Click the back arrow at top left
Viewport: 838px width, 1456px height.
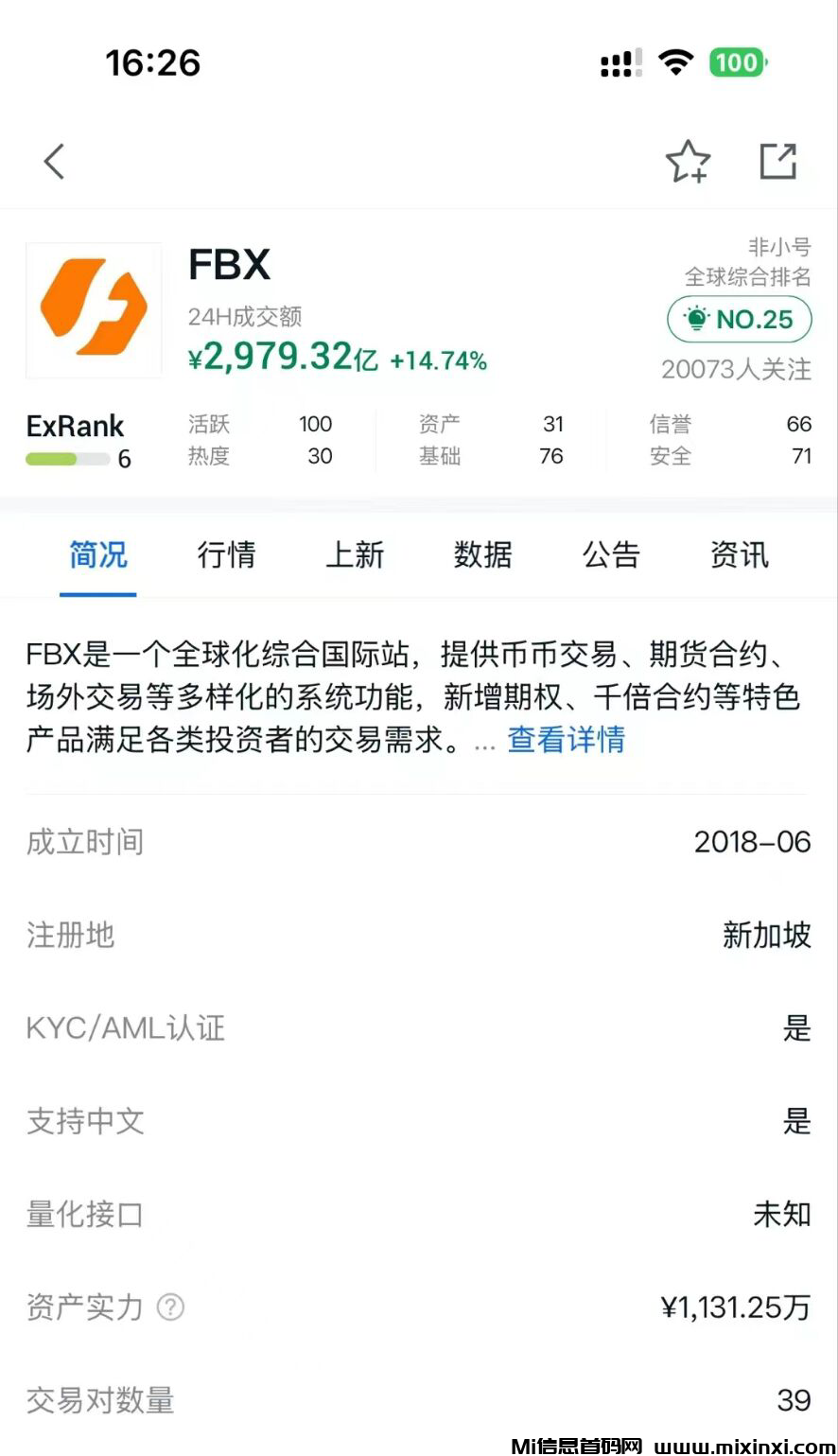[54, 161]
